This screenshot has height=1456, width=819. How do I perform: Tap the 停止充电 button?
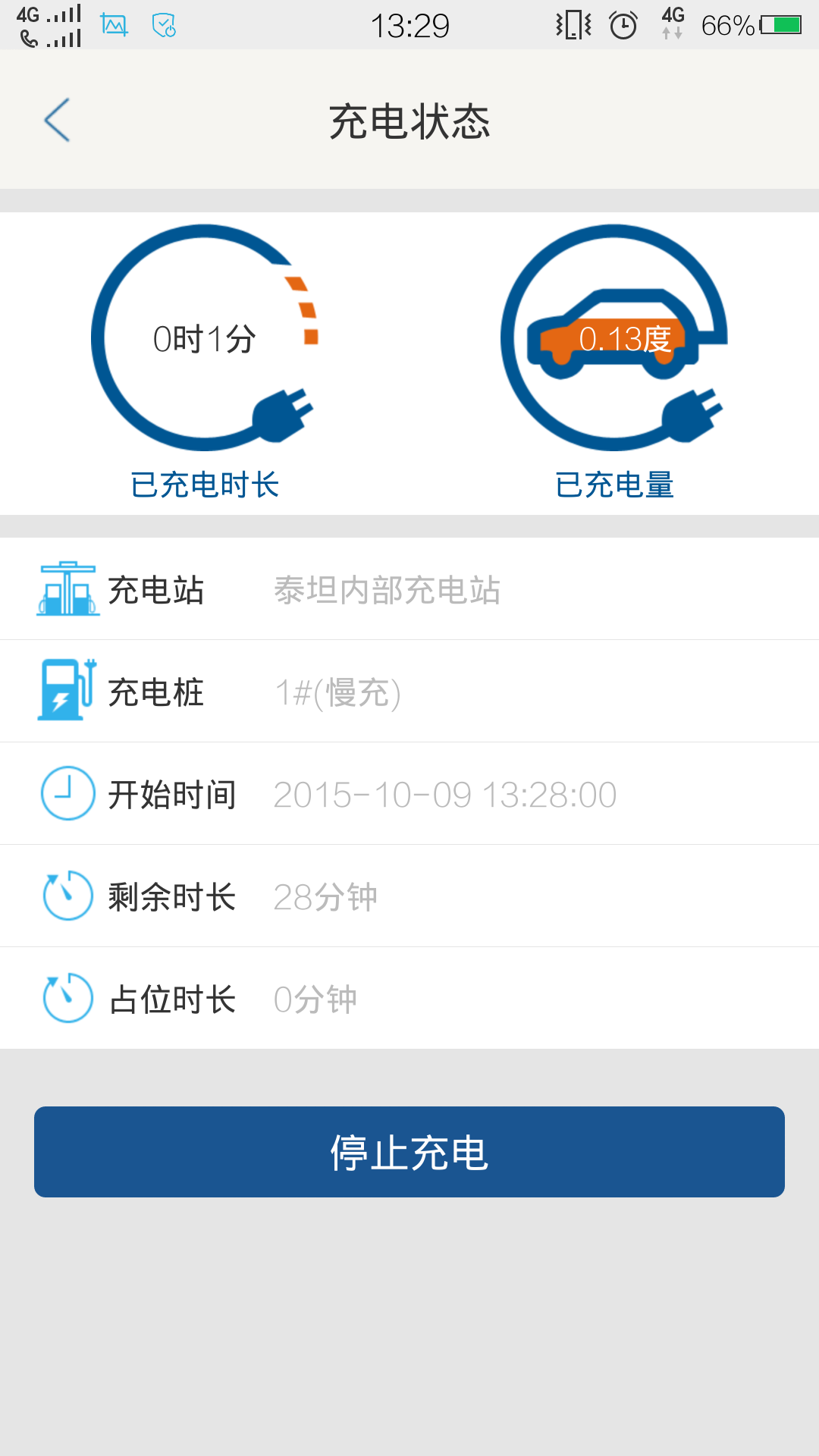coord(409,1152)
